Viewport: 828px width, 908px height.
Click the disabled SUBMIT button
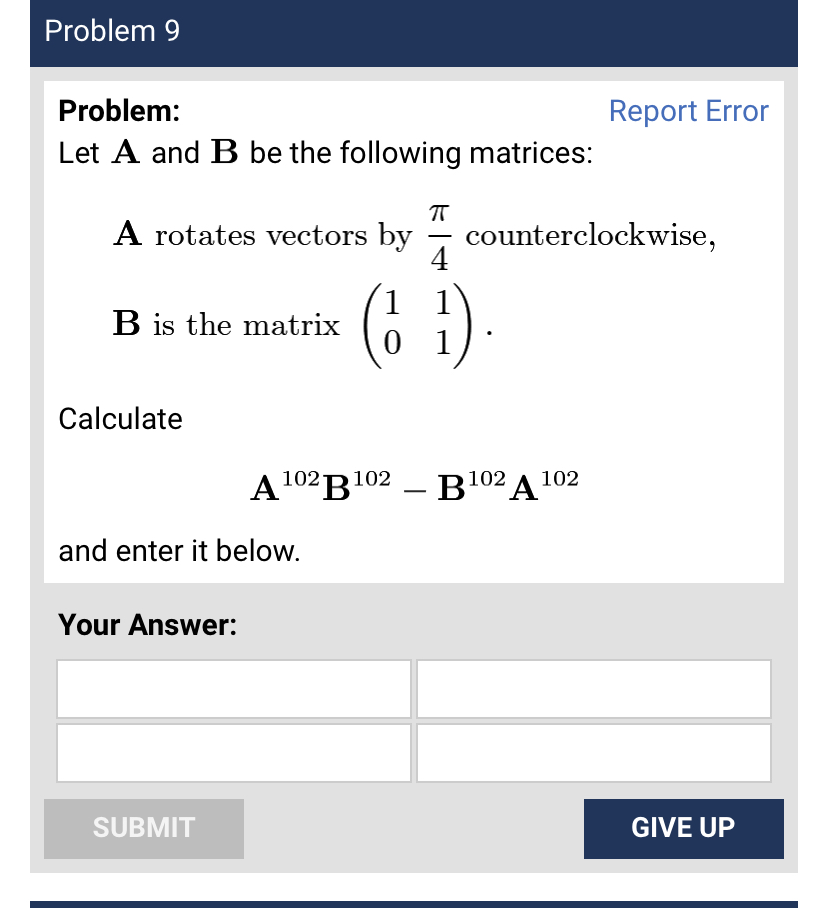143,829
